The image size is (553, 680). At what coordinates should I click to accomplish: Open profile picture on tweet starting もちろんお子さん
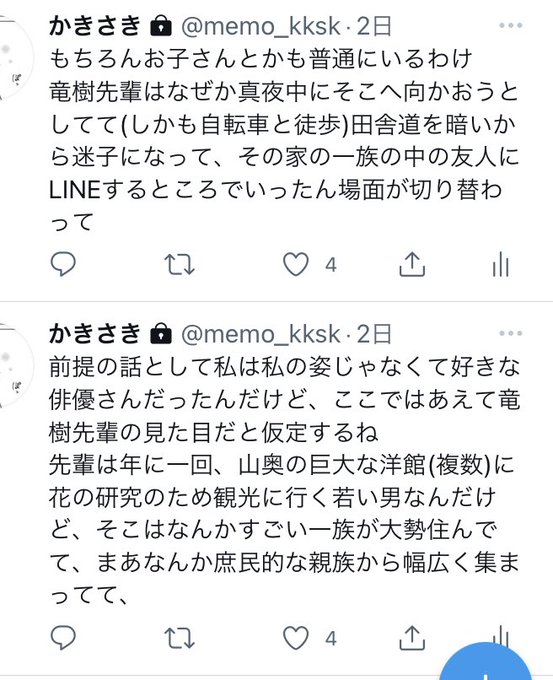(x=15, y=56)
